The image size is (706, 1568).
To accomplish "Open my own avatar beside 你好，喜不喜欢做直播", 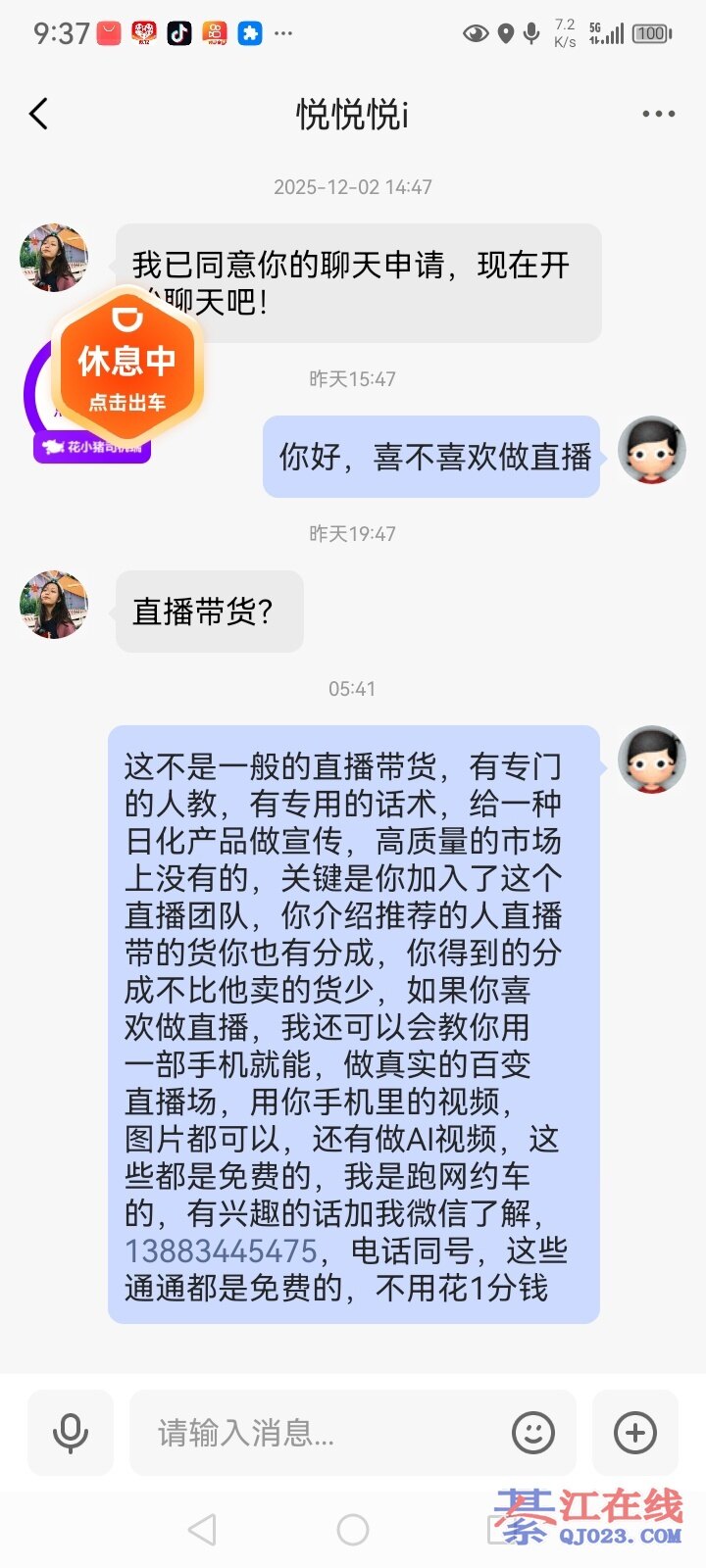I will [x=652, y=450].
